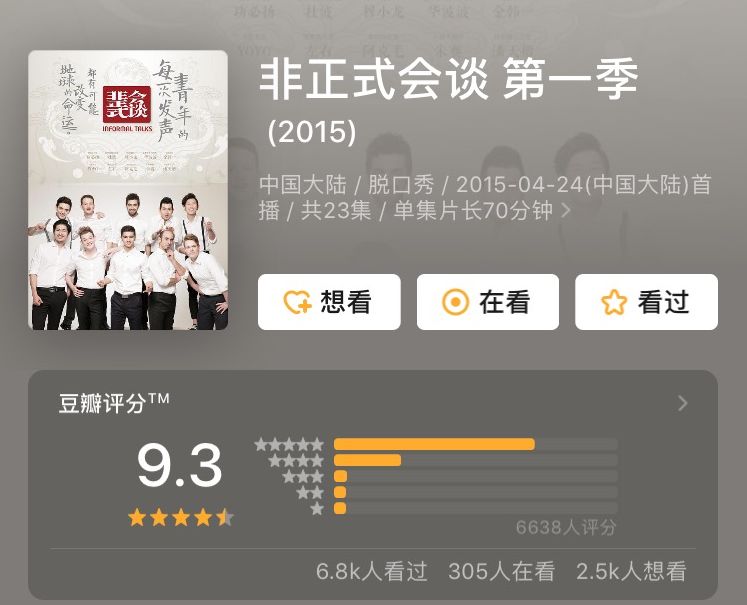Open the 非正式会谈 poster image

[128, 190]
